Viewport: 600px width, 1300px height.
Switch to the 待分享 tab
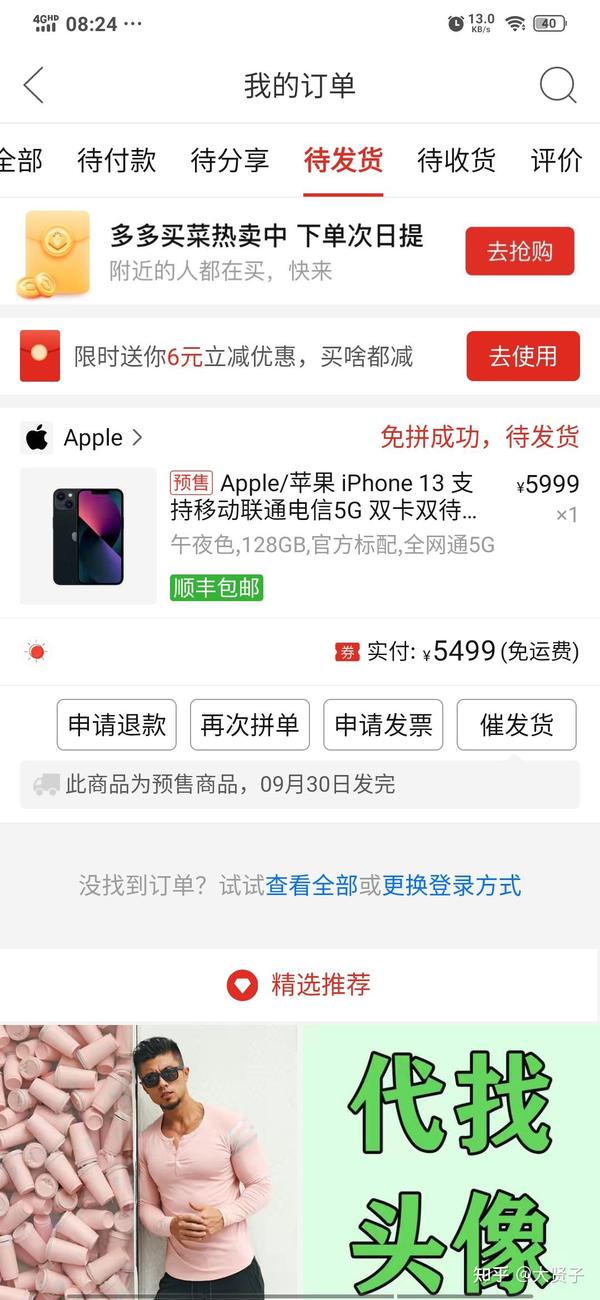(230, 160)
